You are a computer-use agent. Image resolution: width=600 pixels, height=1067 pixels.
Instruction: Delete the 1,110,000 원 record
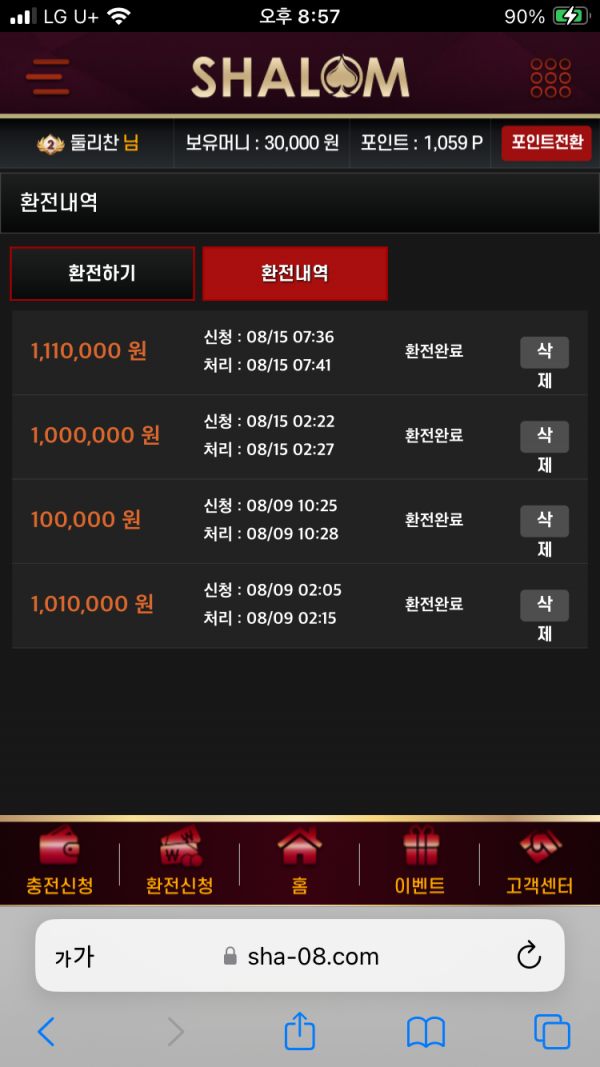tap(544, 353)
